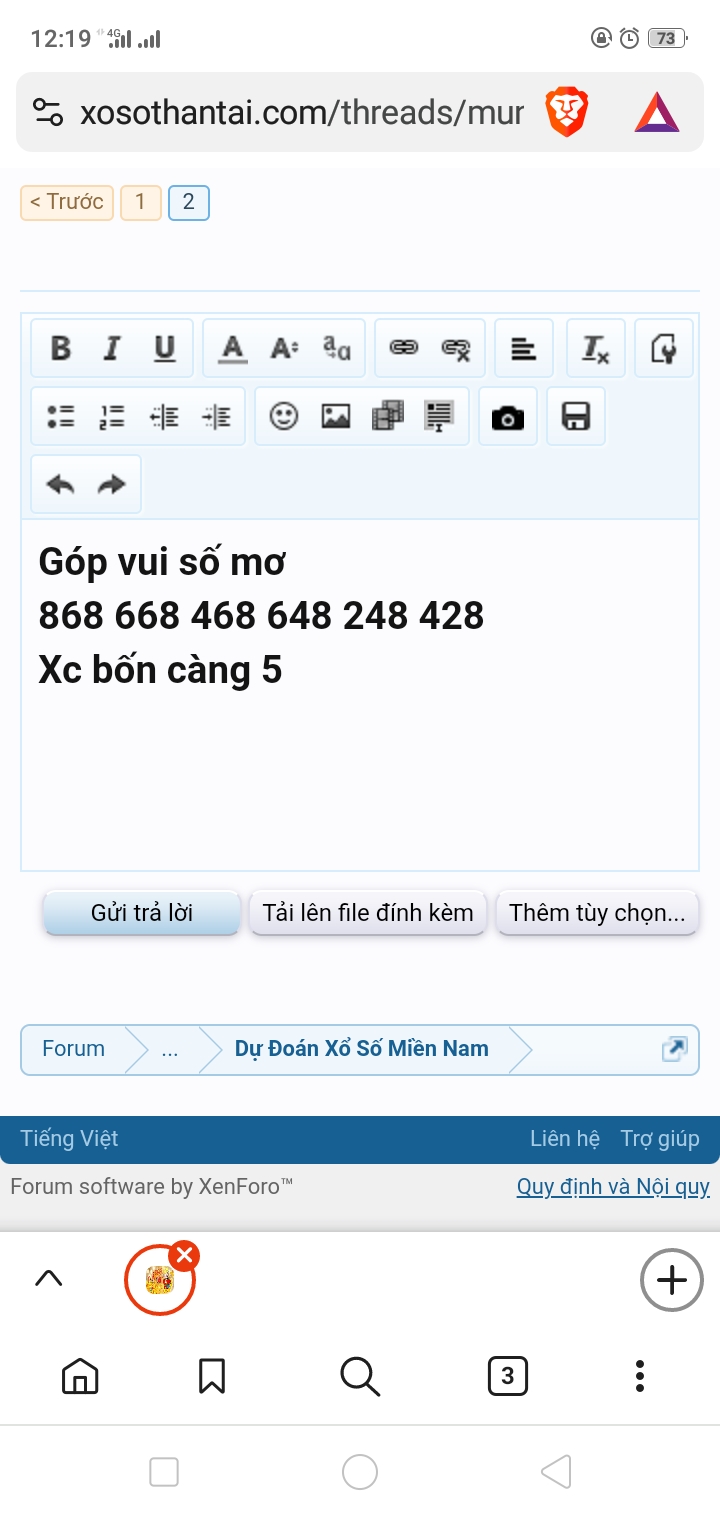Apply italic formatting in editor
The height and width of the screenshot is (1520, 720).
pos(112,348)
